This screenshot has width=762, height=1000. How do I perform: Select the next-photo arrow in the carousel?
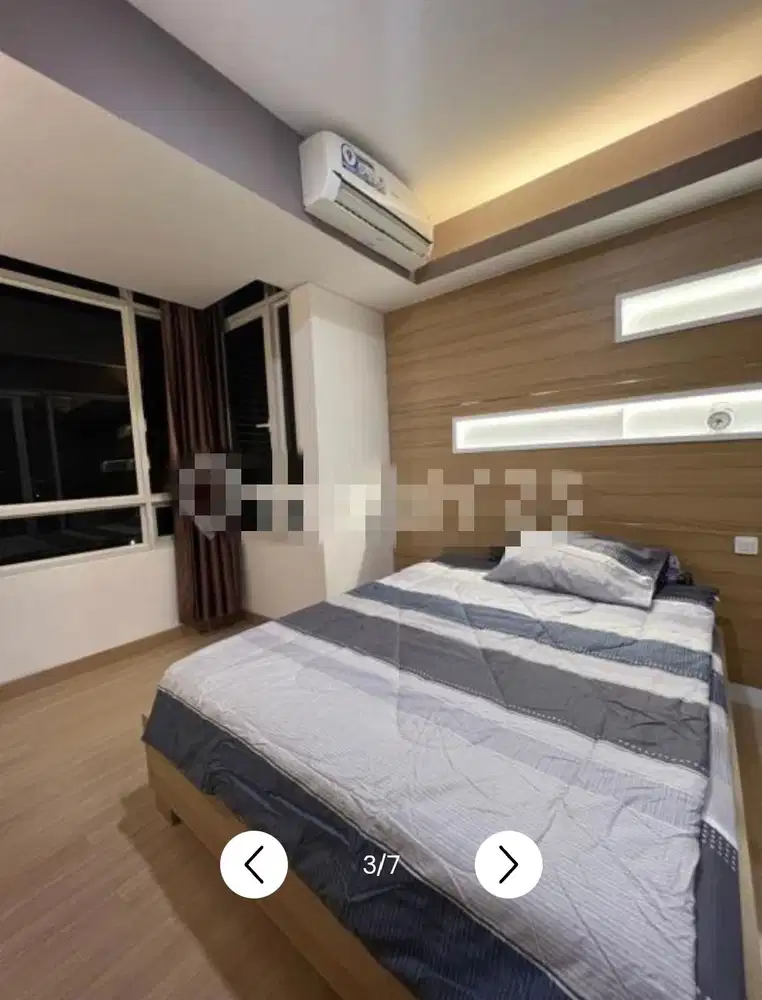[x=510, y=863]
